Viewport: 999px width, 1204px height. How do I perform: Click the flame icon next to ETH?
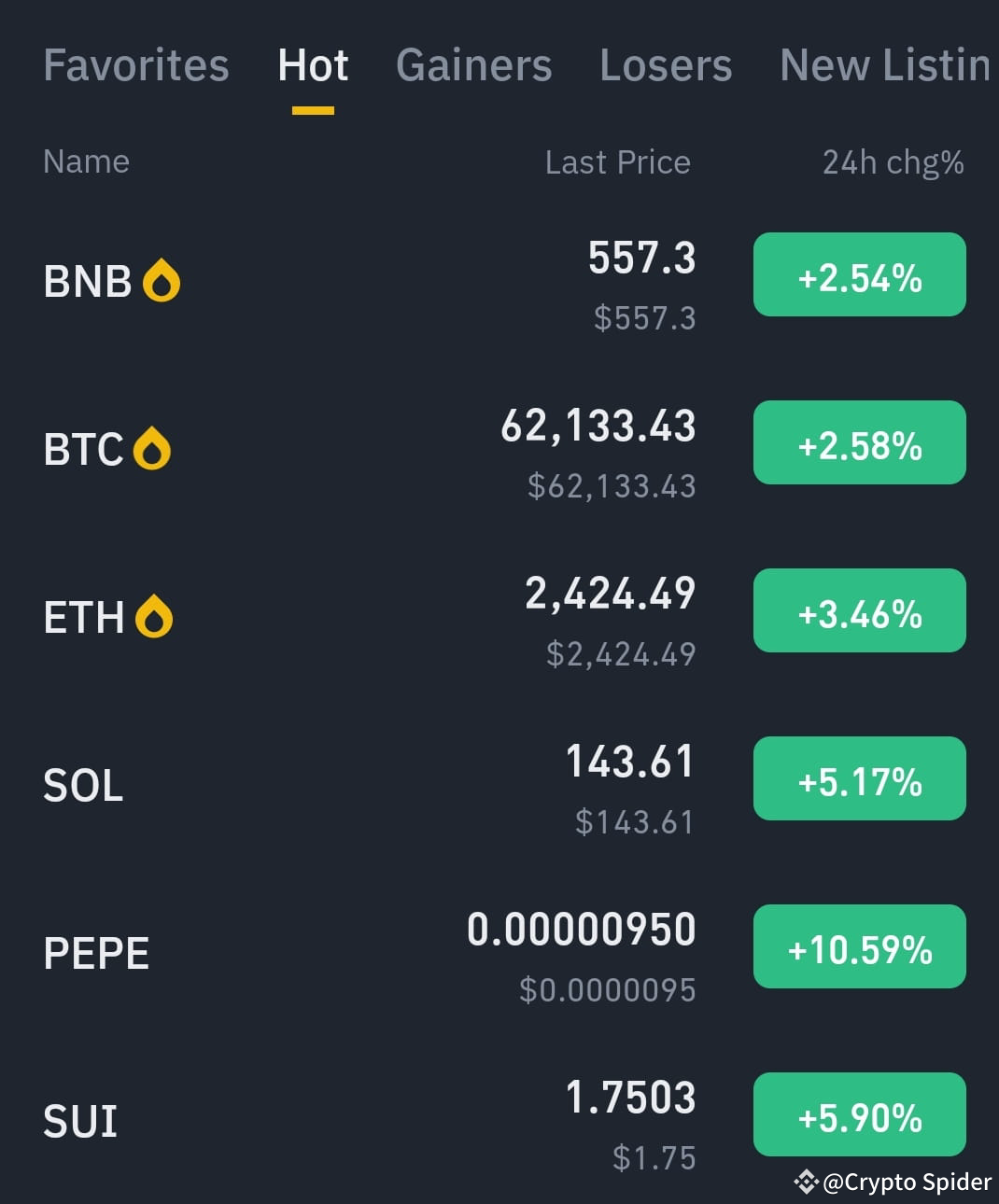pyautogui.click(x=152, y=615)
